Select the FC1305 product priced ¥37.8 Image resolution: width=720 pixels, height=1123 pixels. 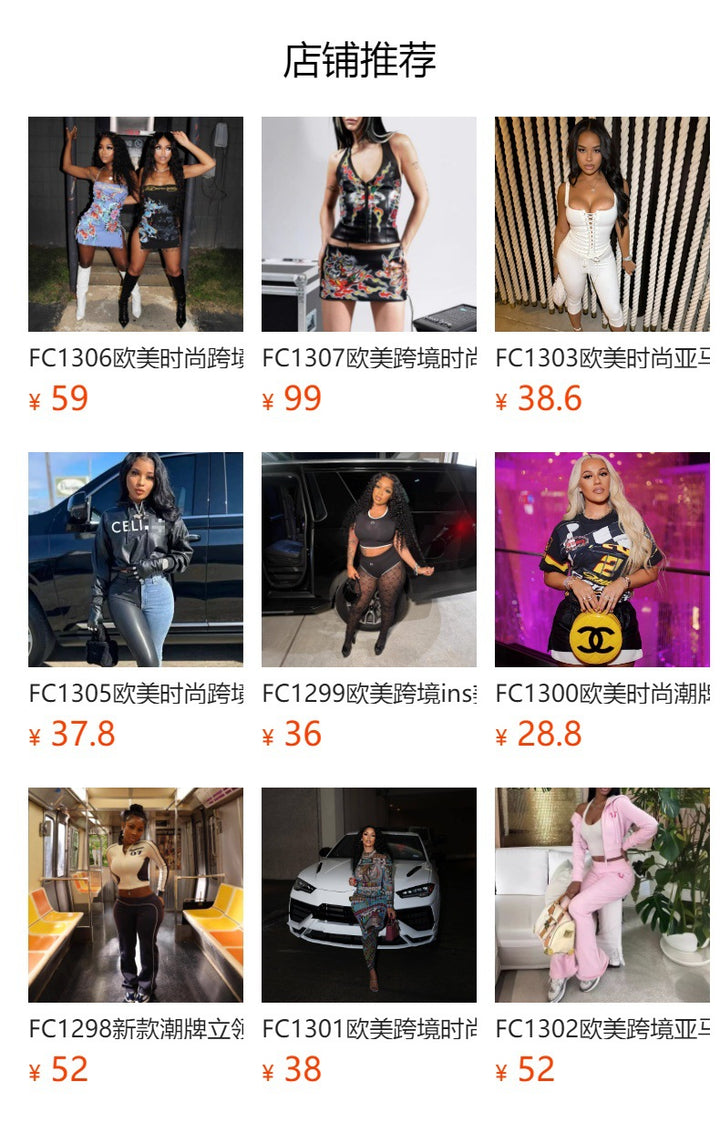(135, 559)
